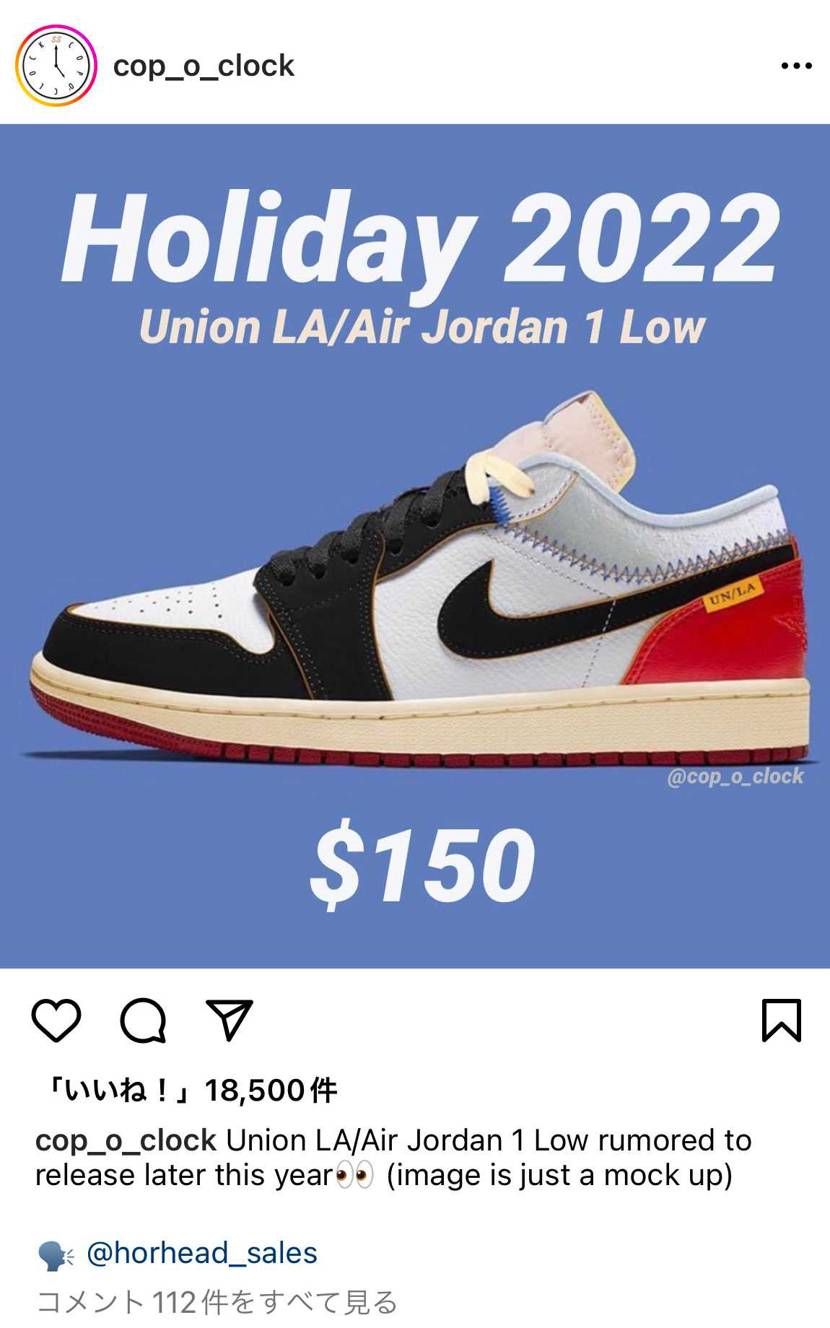Open cop_o_clock profile picture story
Screen dimensions: 830x1328
click(56, 66)
